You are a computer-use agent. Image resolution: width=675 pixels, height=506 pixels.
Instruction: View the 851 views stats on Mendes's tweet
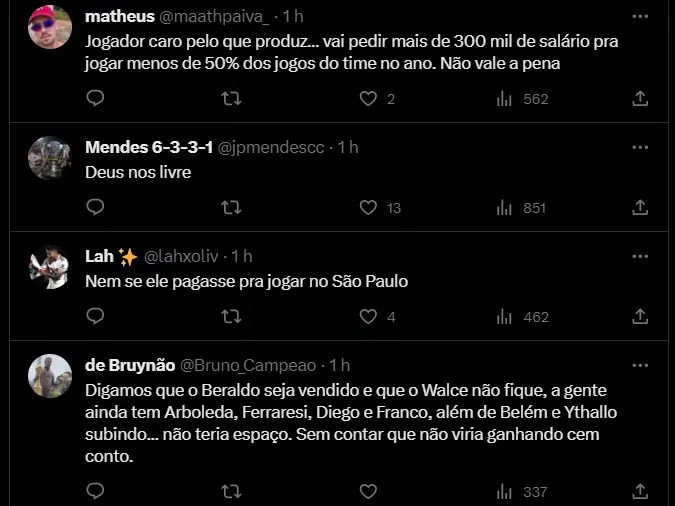(x=523, y=207)
